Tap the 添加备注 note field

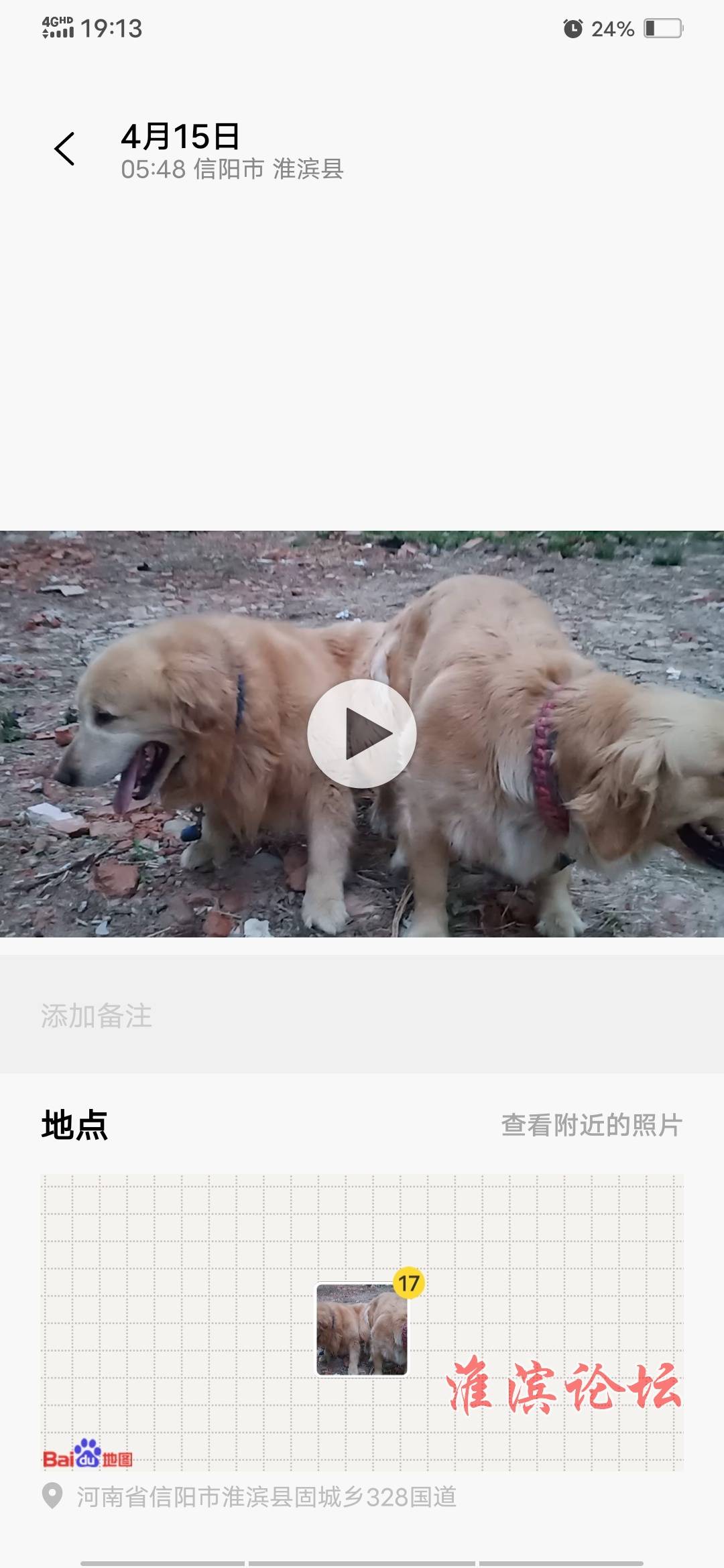click(x=362, y=1016)
